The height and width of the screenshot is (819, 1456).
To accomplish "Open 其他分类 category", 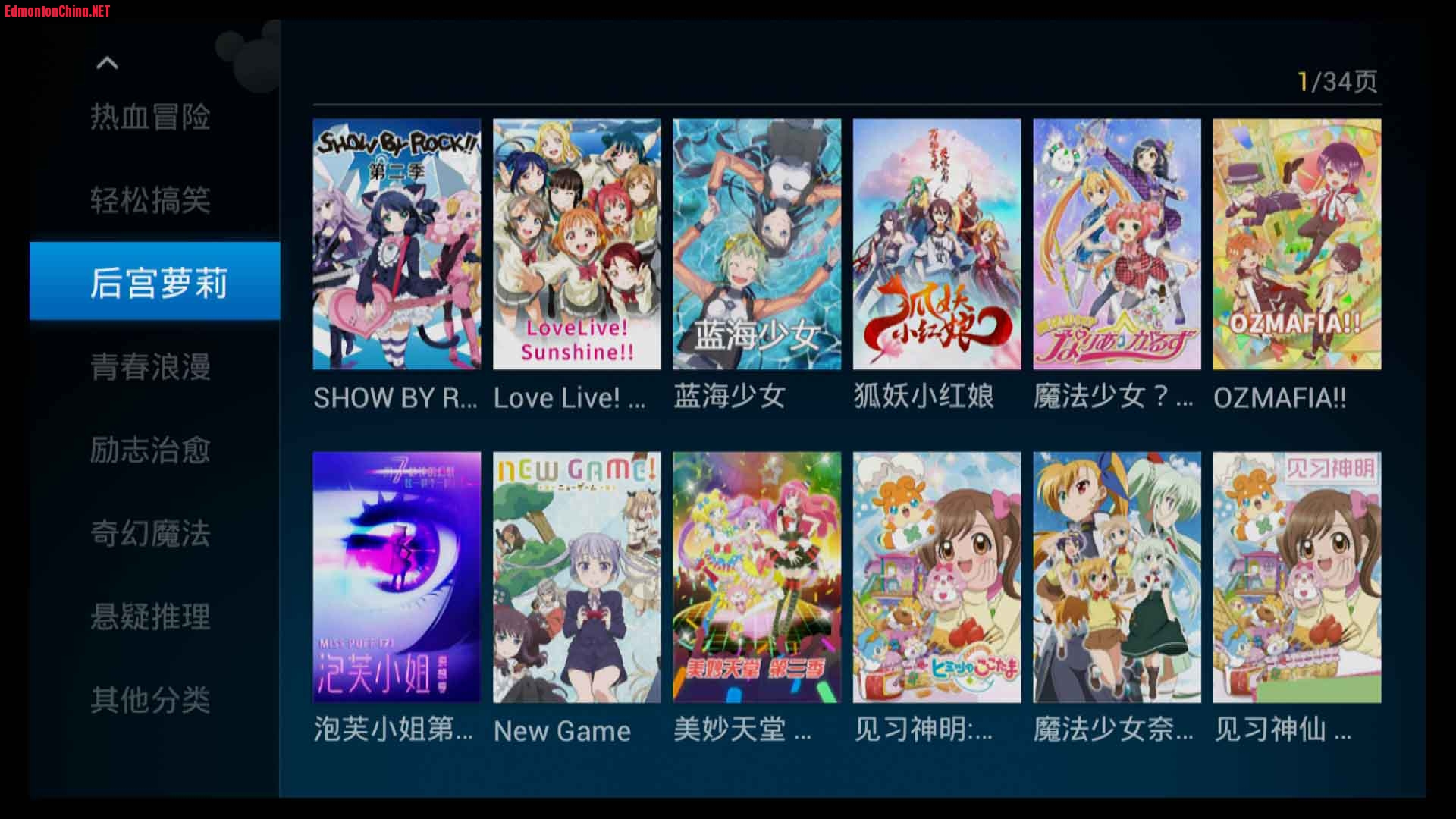I will [150, 699].
